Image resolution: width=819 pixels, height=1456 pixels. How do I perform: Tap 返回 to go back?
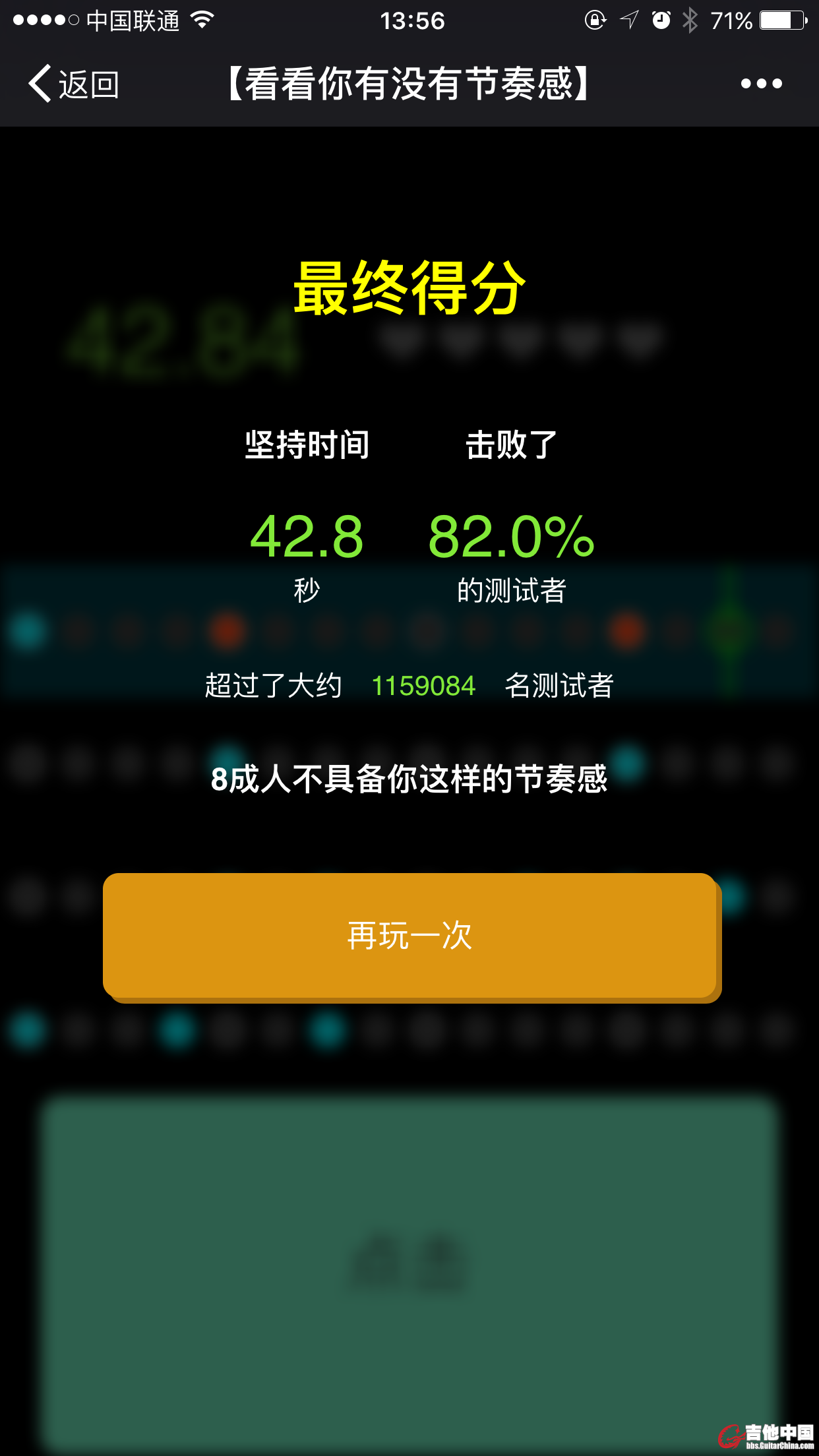coord(74,84)
